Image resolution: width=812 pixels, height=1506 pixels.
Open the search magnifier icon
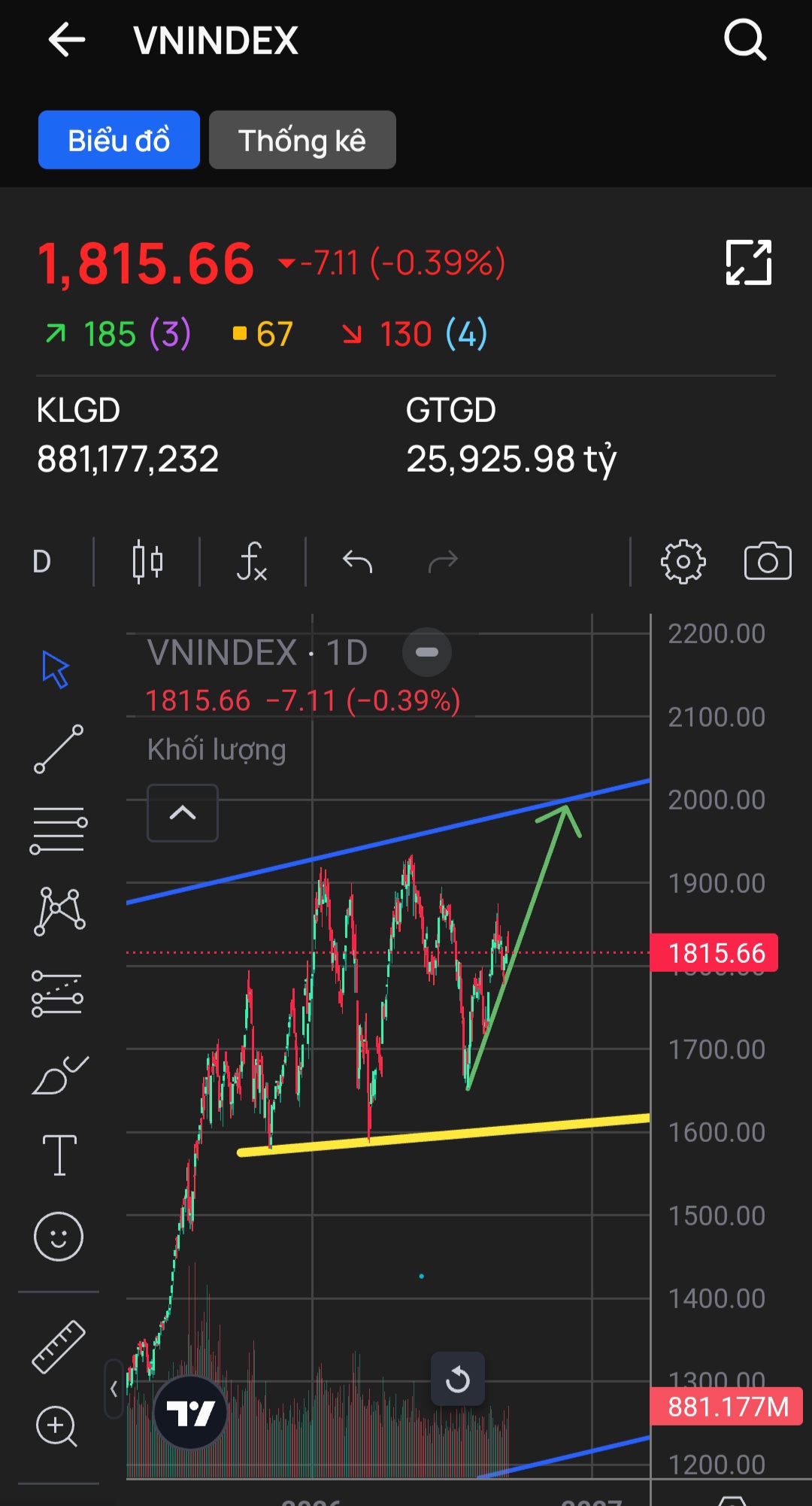click(x=744, y=40)
